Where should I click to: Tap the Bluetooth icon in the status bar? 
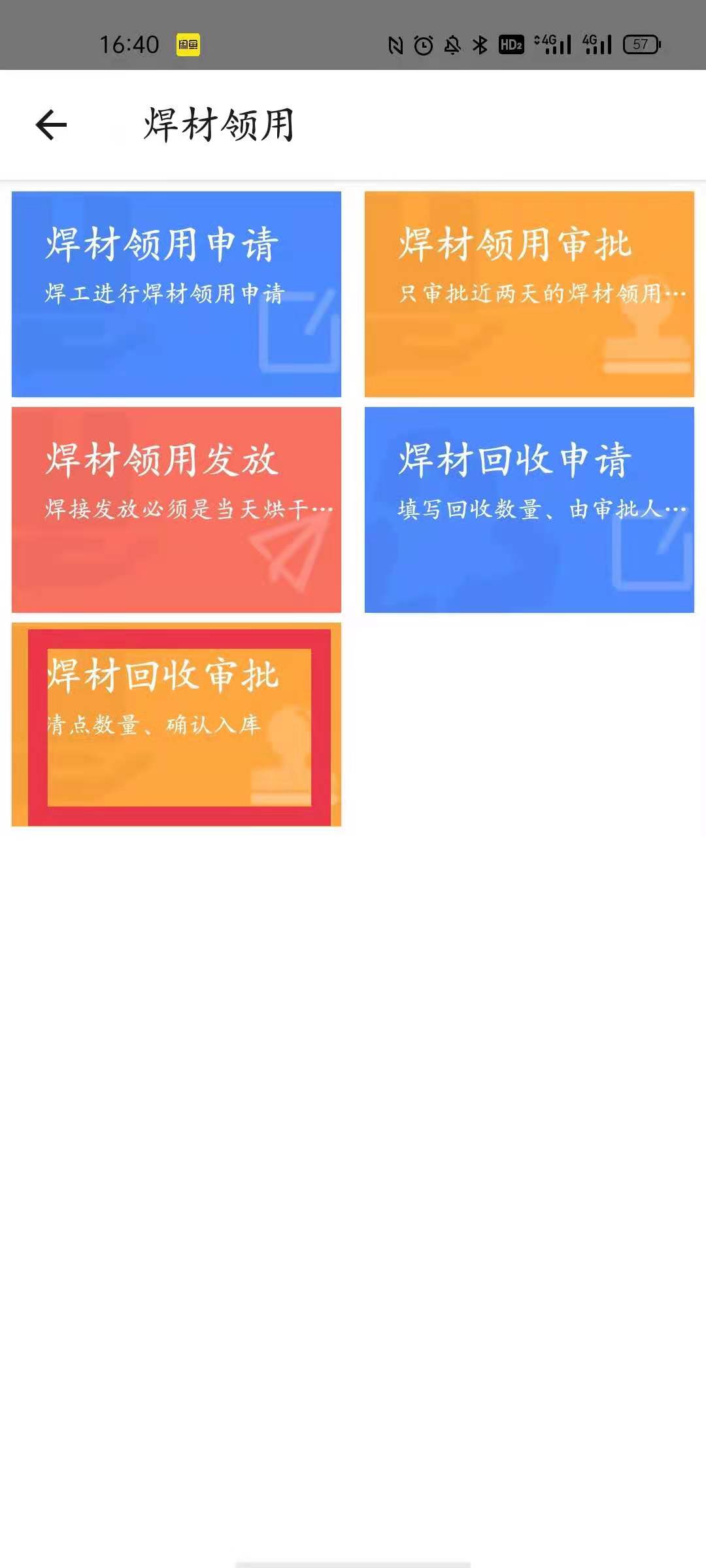pos(480,44)
